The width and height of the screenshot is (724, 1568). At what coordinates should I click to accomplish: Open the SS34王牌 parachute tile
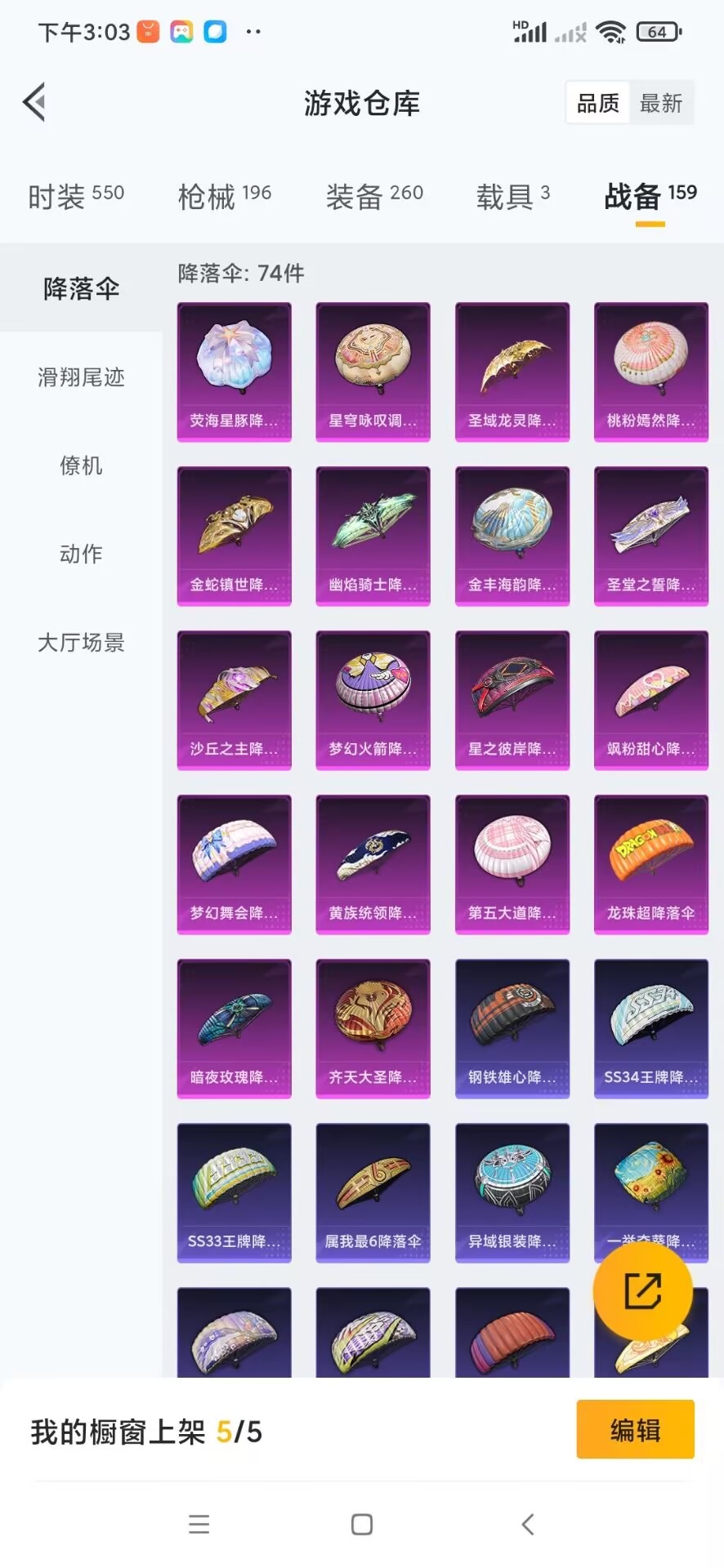651,1028
